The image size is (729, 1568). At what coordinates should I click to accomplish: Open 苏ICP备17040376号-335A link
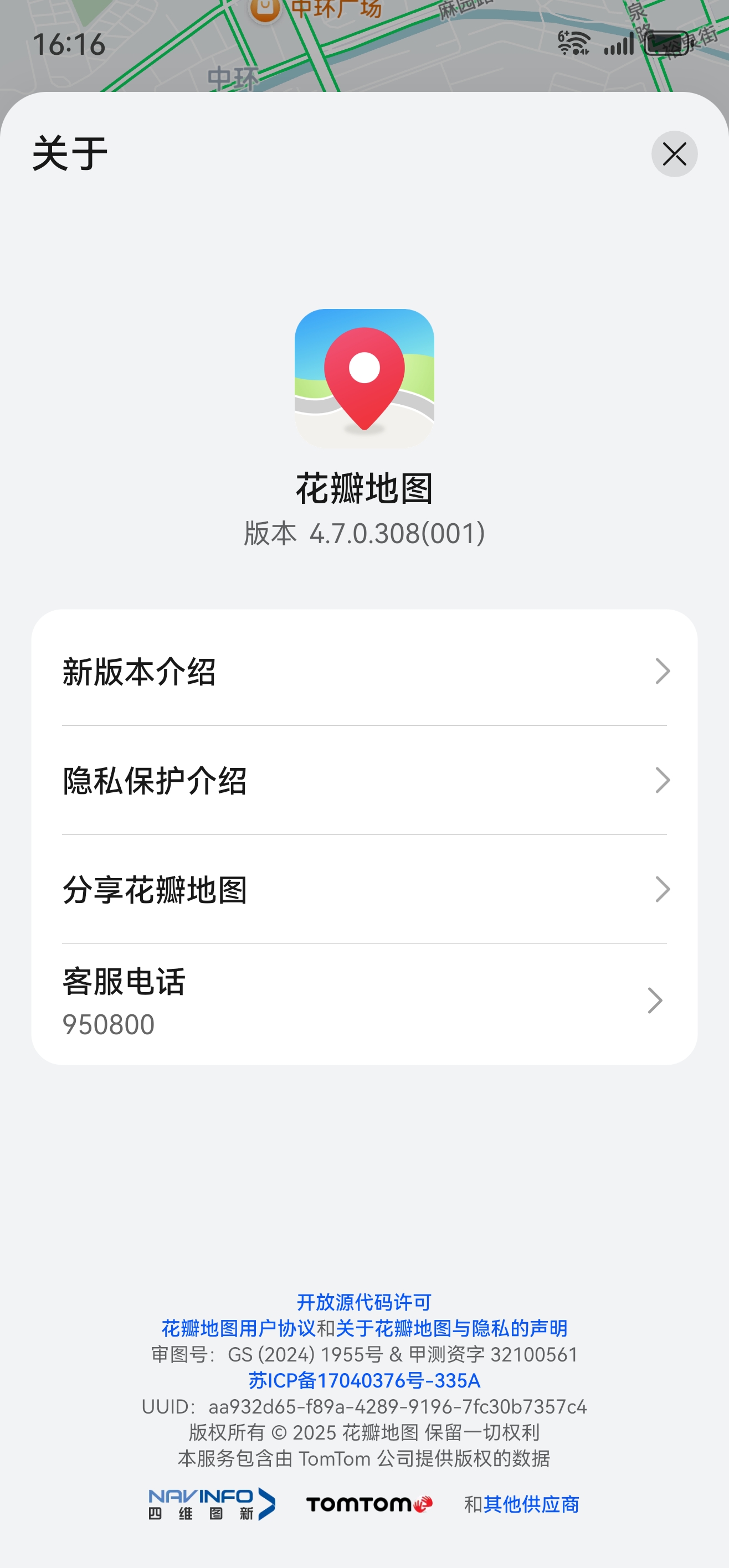pos(364,1380)
